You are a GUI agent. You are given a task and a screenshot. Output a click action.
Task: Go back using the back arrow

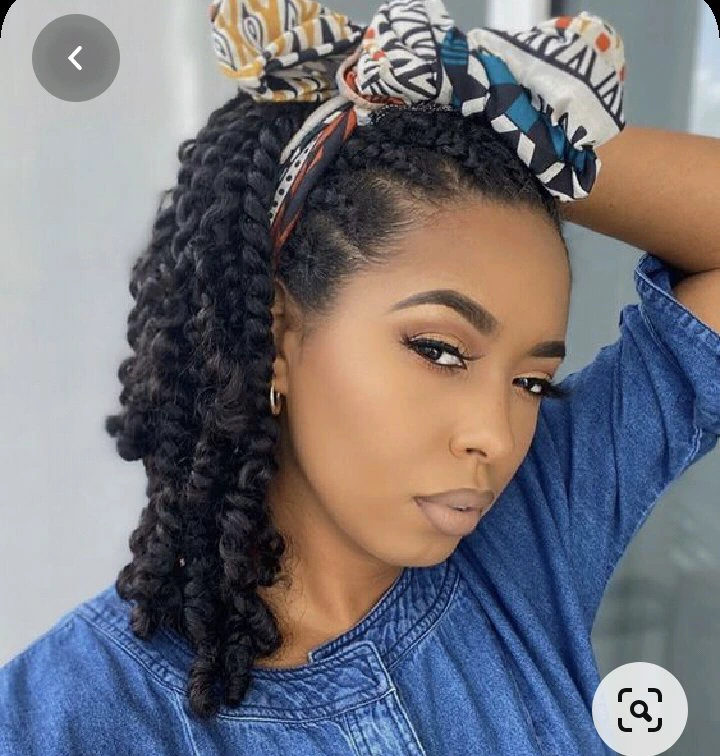[76, 58]
